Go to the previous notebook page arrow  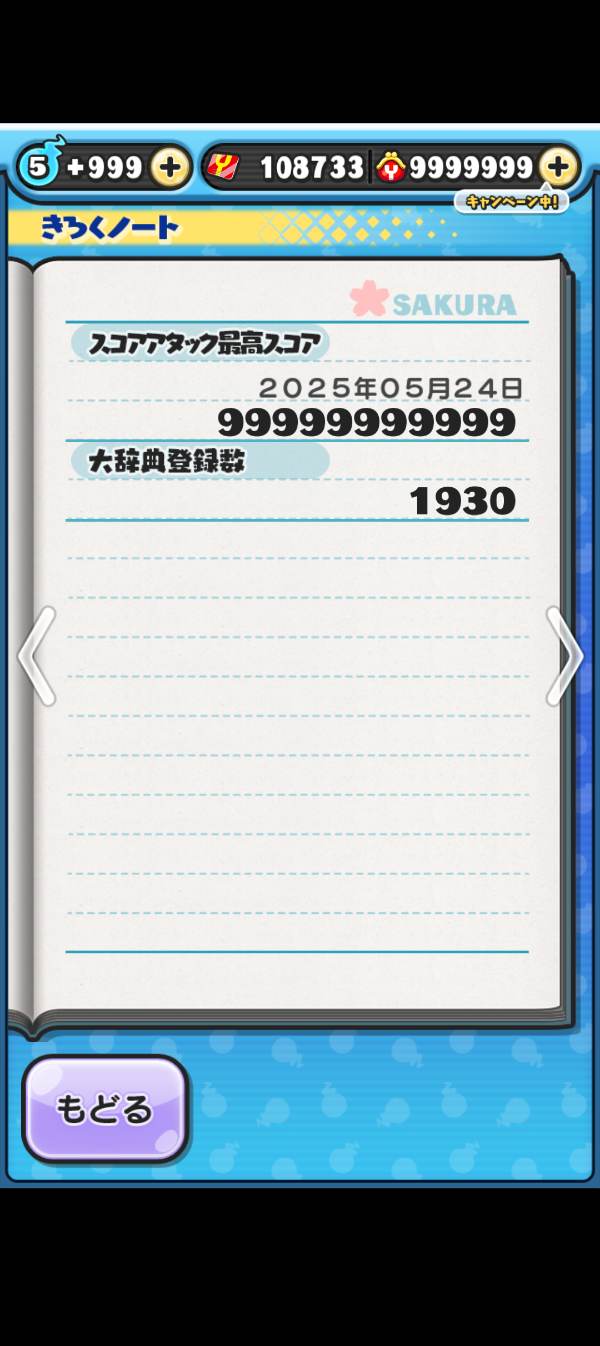click(36, 656)
